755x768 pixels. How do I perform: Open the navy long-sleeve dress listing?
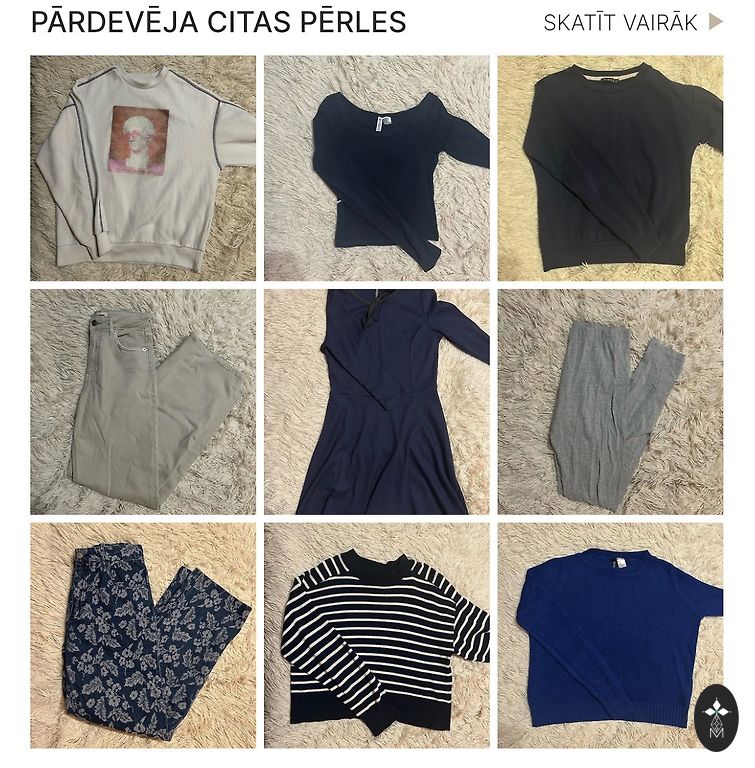(377, 402)
